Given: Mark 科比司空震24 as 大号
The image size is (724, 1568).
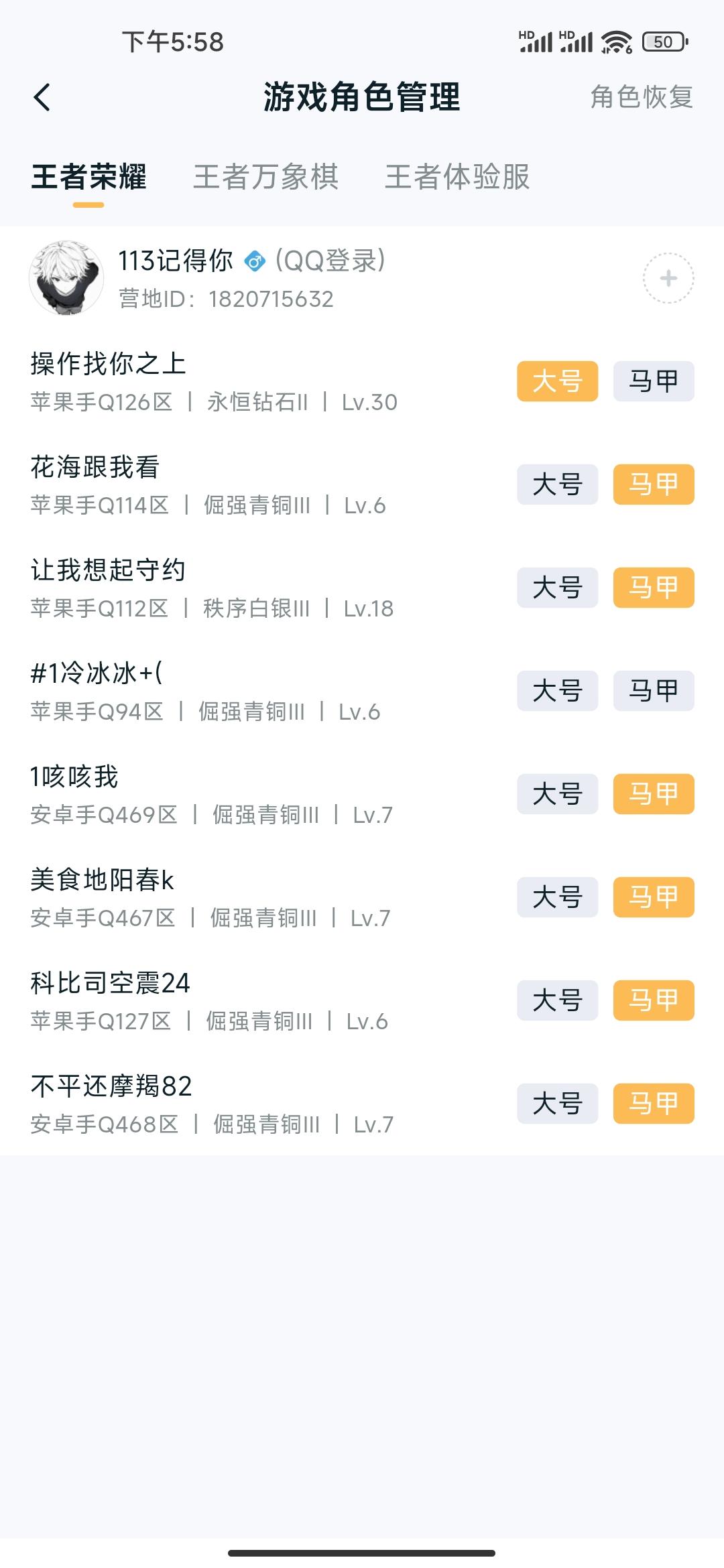Looking at the screenshot, I should pos(558,1000).
